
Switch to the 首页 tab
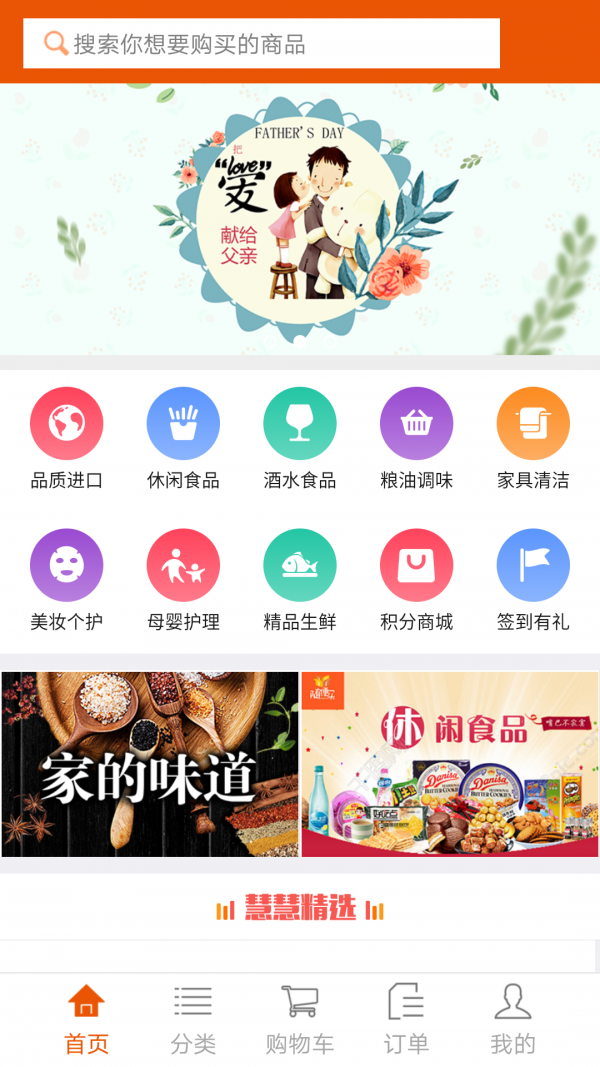[x=86, y=1019]
